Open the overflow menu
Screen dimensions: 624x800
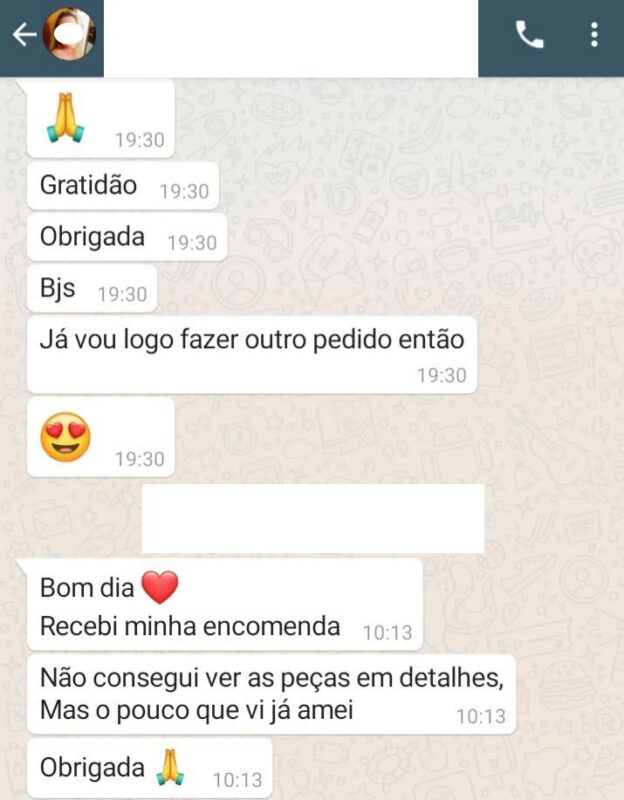click(x=594, y=35)
